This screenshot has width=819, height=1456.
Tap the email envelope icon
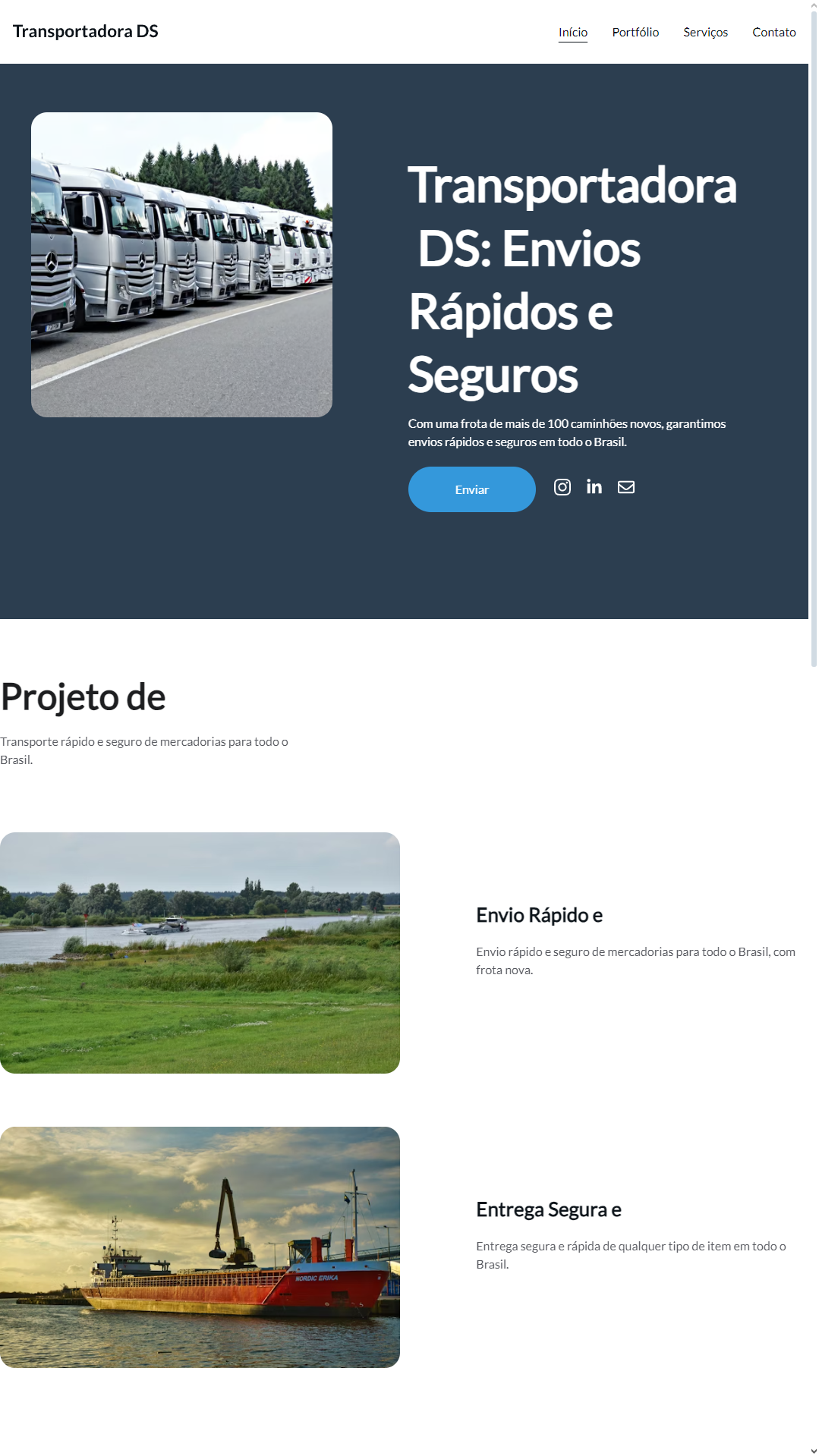pos(626,487)
